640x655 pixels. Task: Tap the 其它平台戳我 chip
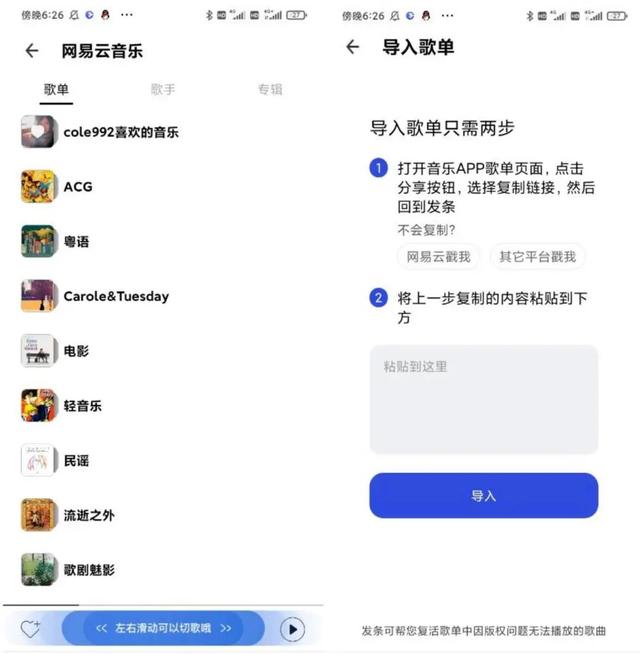click(537, 257)
